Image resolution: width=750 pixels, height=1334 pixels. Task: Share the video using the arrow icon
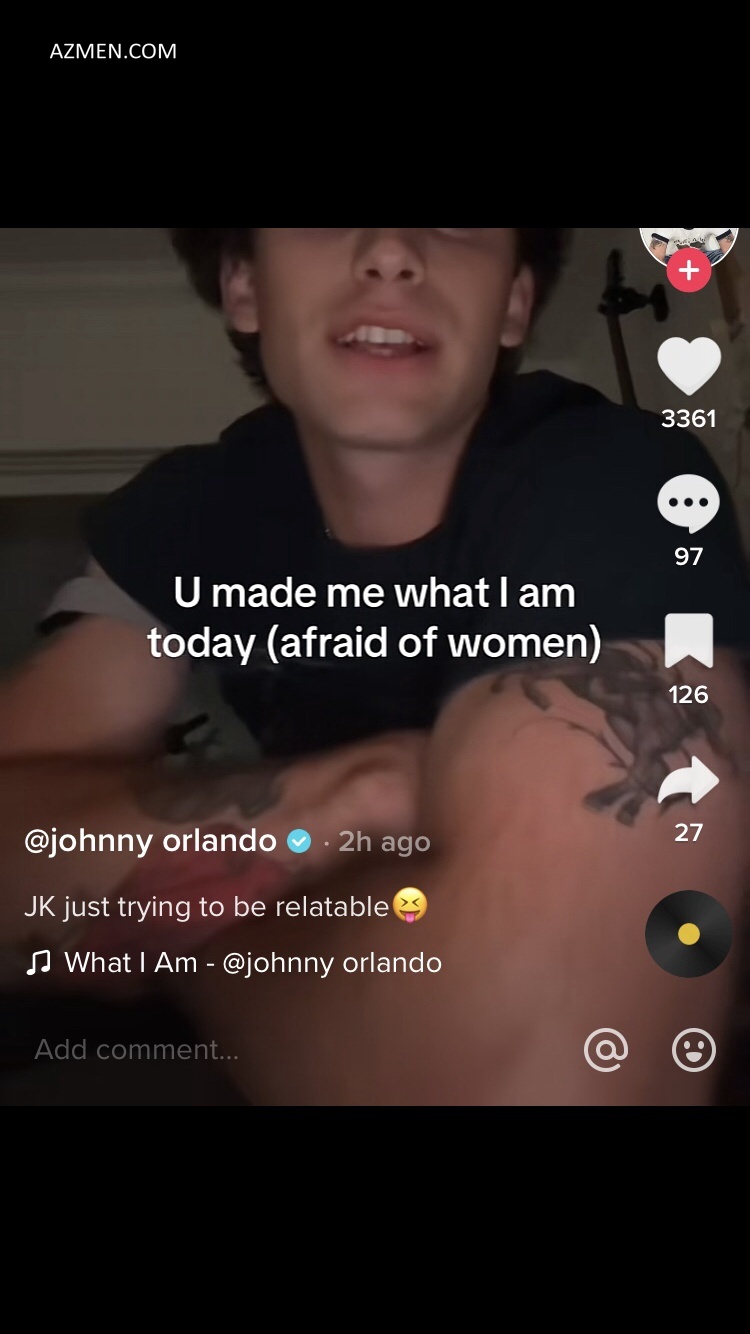689,780
